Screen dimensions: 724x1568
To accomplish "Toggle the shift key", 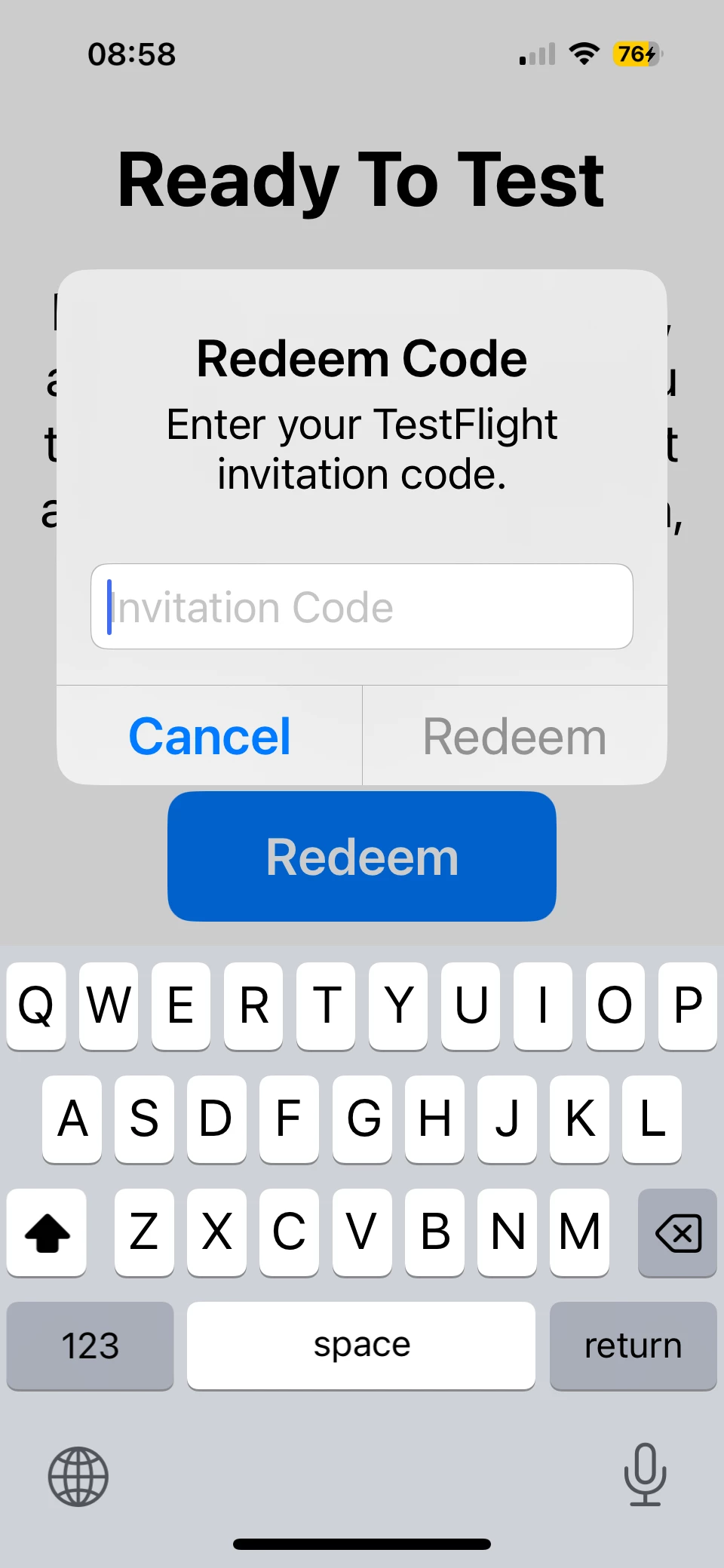I will point(47,1232).
